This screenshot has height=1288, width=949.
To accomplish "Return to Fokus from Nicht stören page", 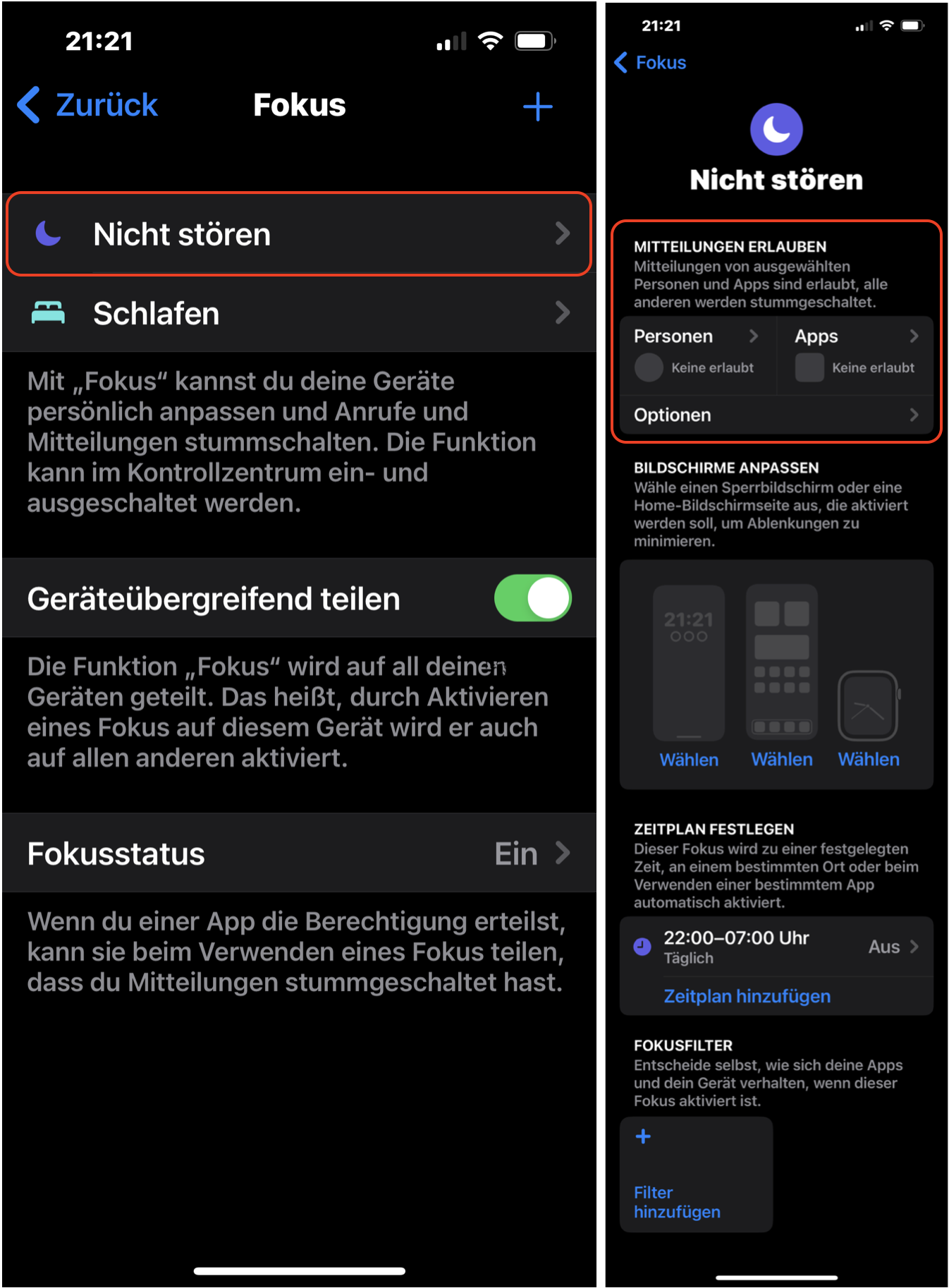I will click(x=649, y=62).
